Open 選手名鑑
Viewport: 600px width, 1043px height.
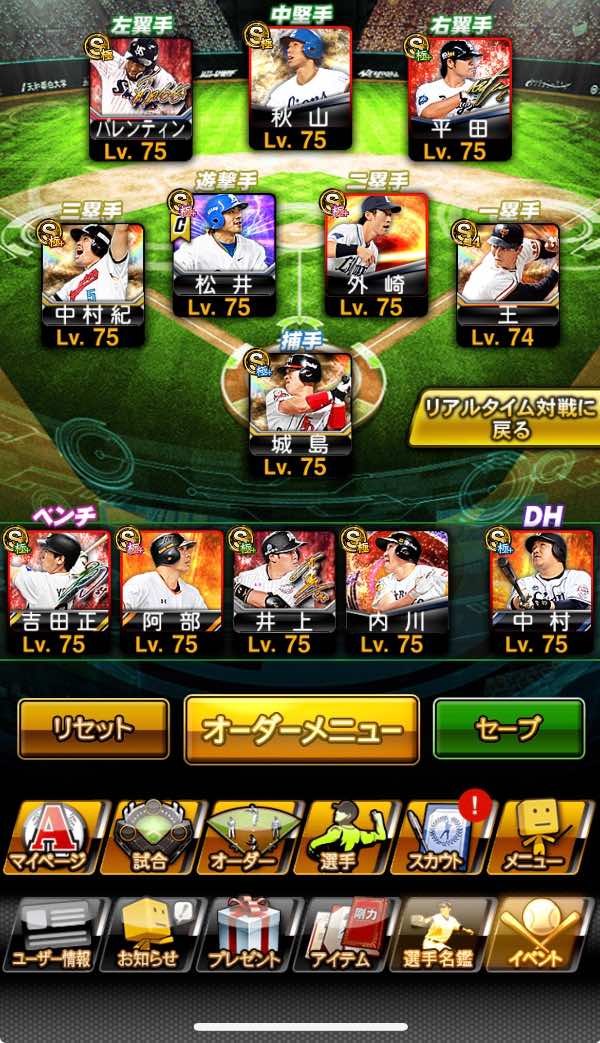point(444,934)
